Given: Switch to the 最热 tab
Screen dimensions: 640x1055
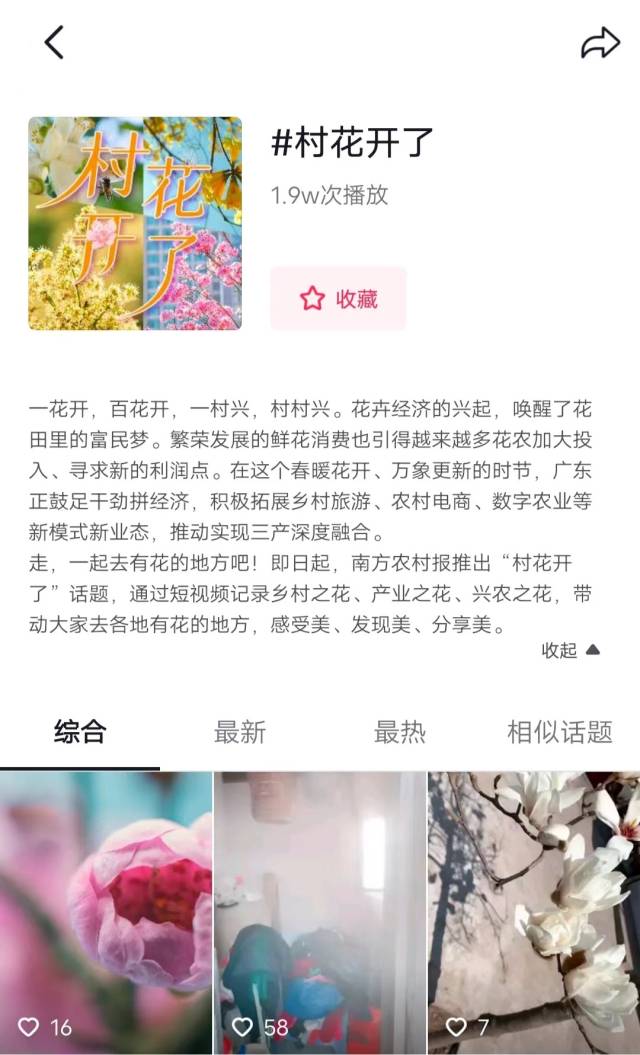Looking at the screenshot, I should pyautogui.click(x=400, y=732).
